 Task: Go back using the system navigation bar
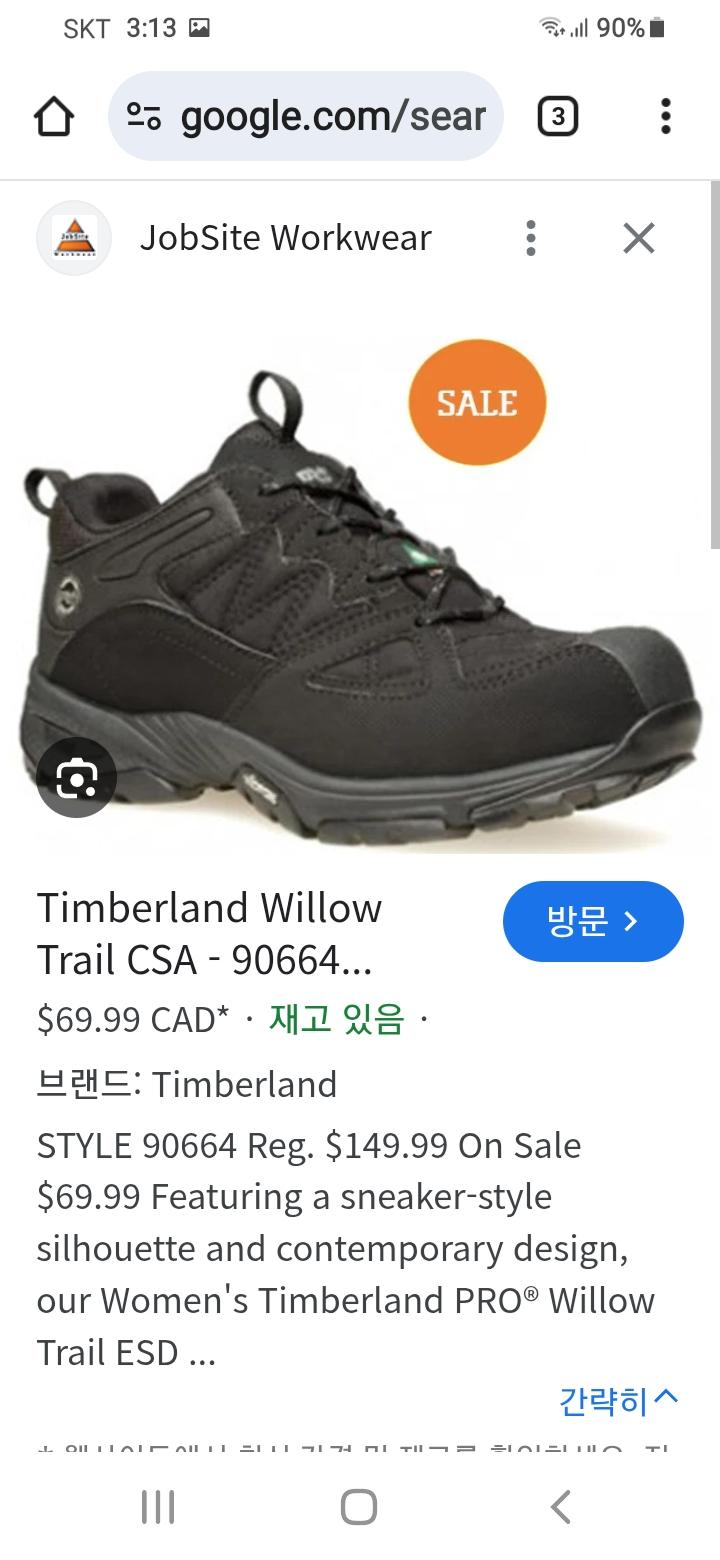pos(561,1506)
